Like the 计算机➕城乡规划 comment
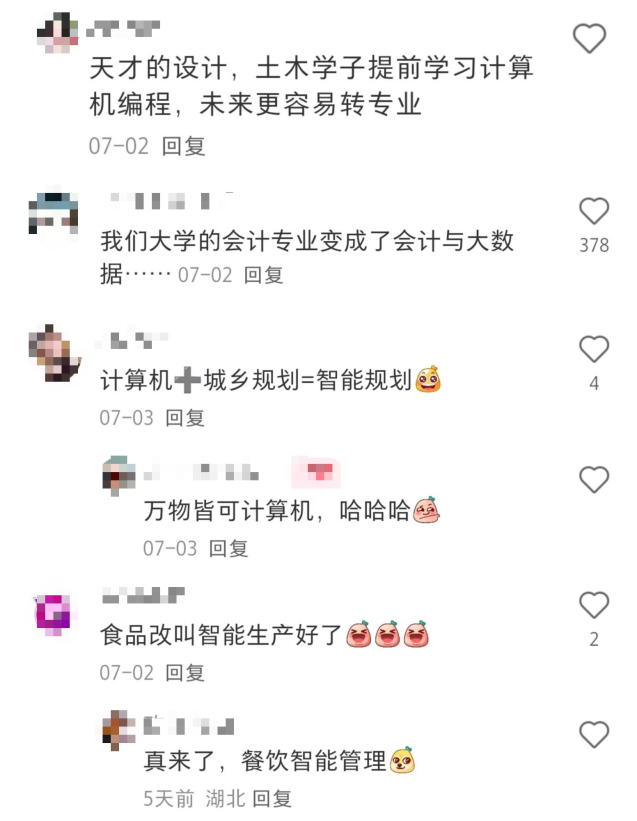 (x=594, y=349)
